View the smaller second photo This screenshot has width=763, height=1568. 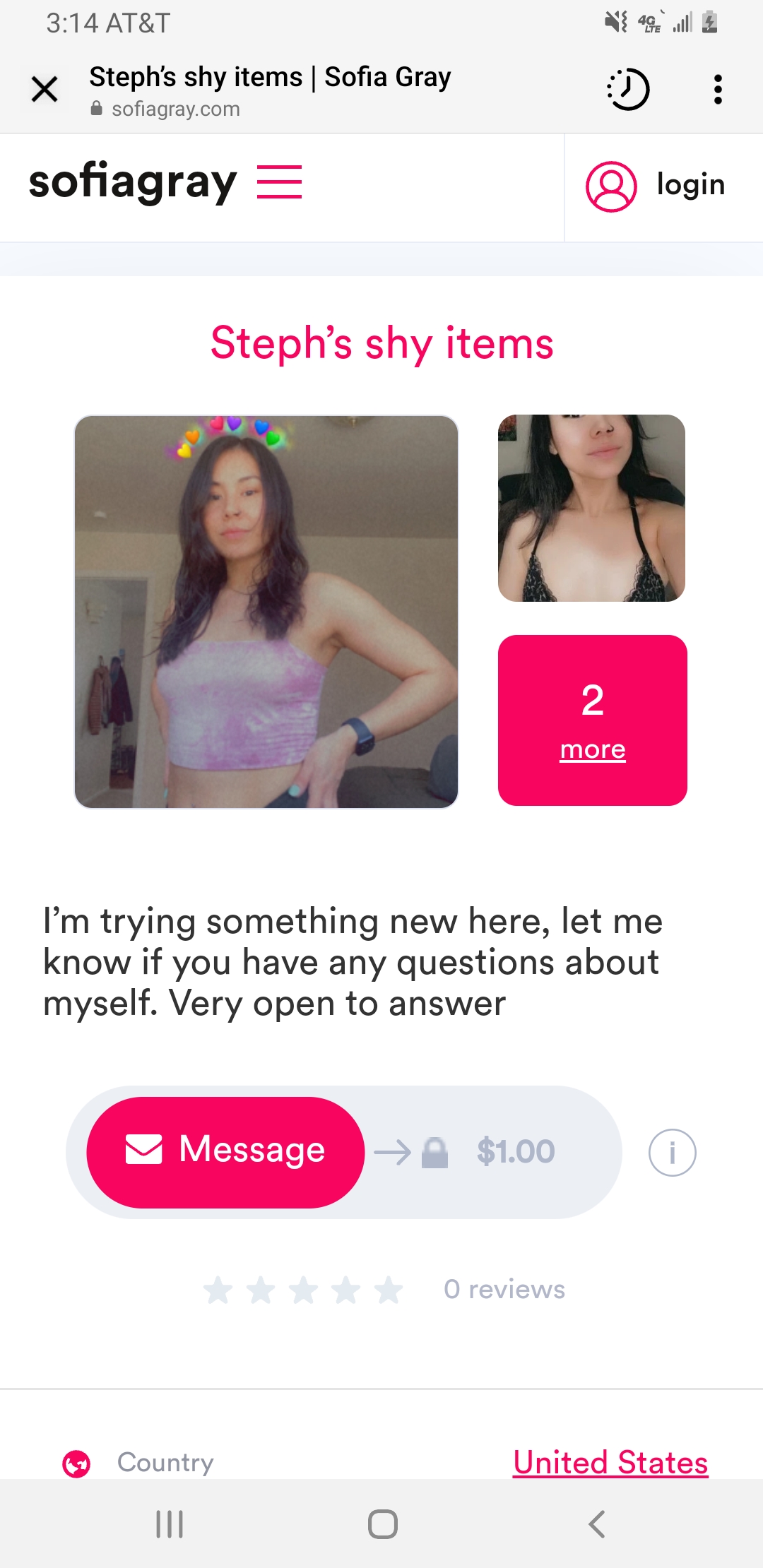[591, 509]
